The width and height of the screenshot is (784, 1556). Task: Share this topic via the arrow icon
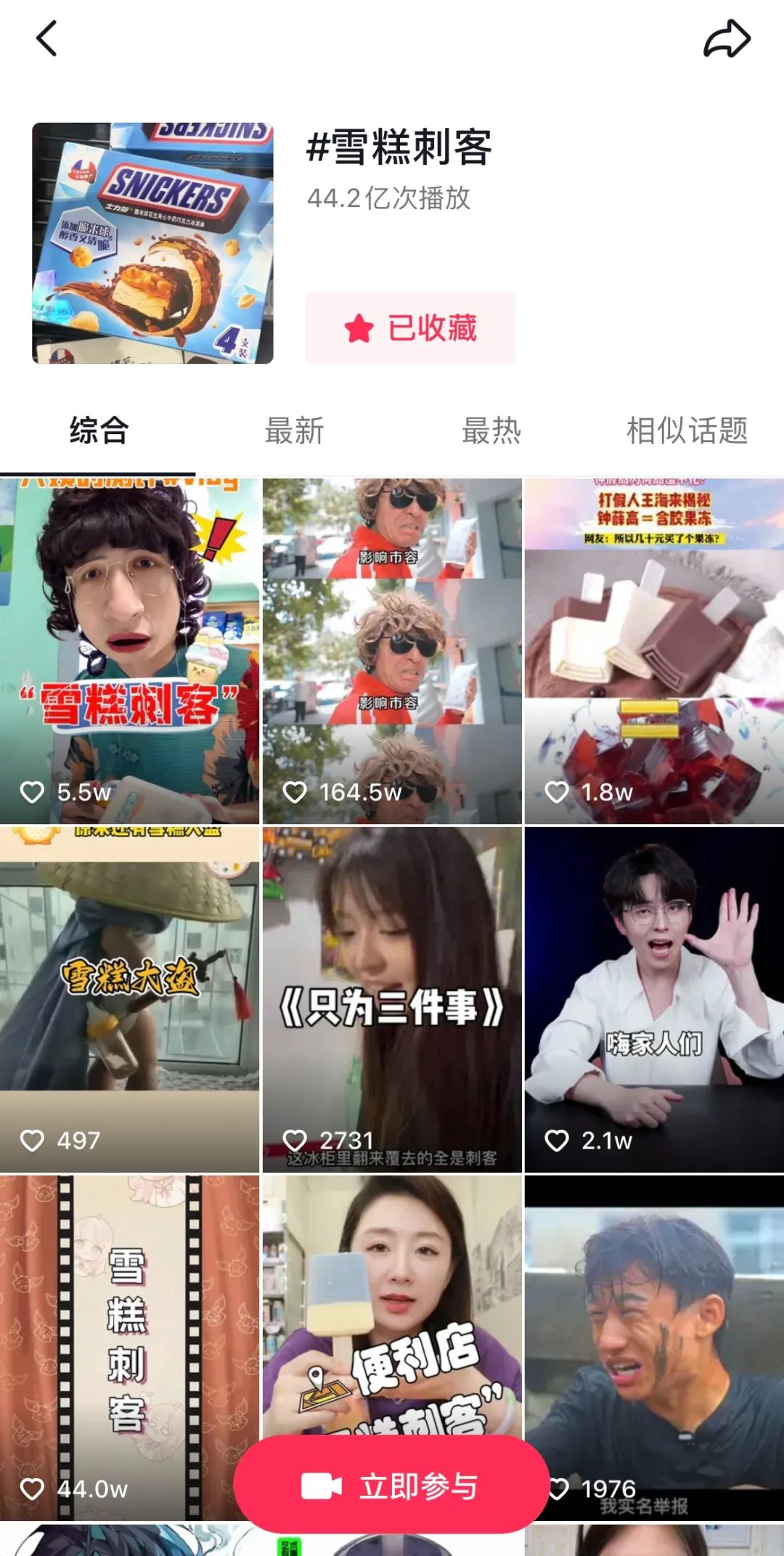727,38
